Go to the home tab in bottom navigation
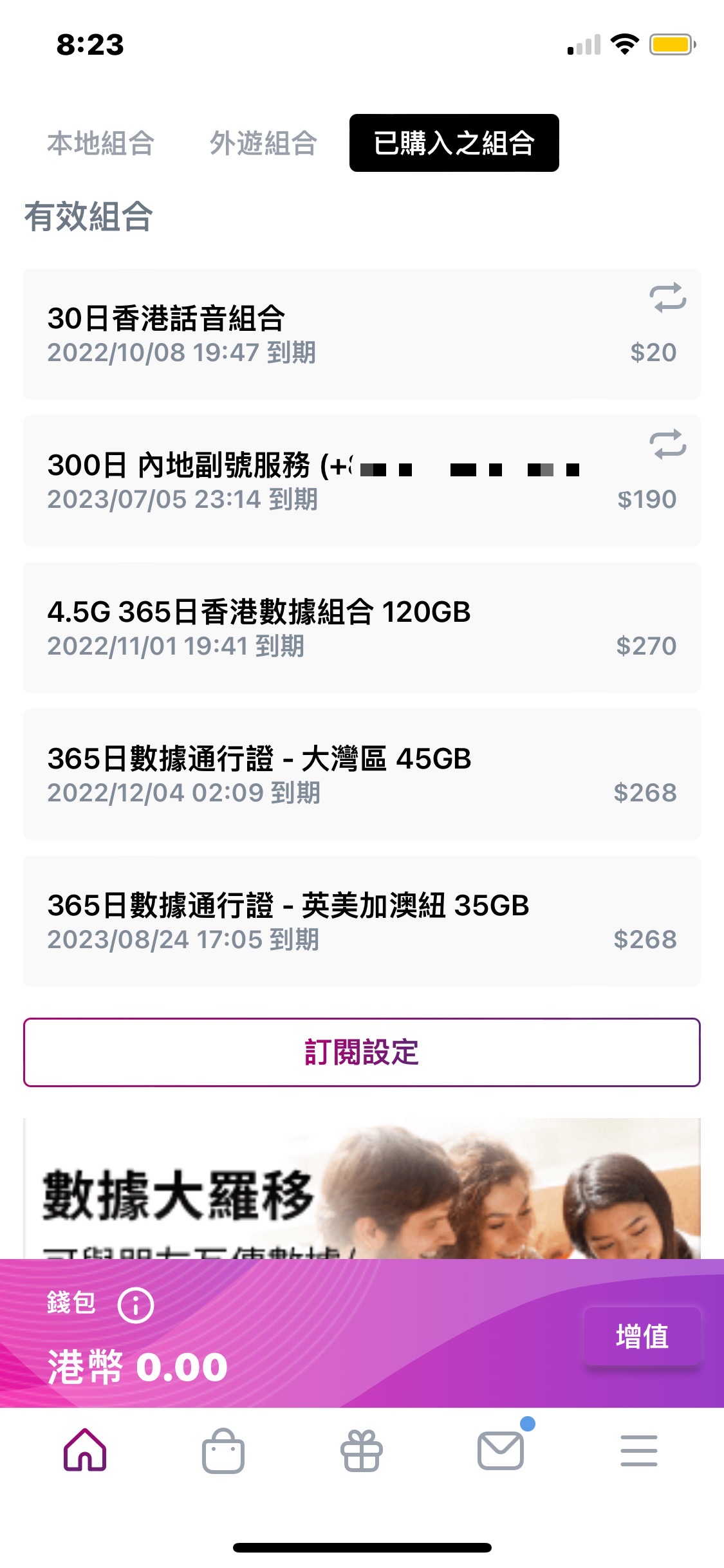 [85, 1451]
